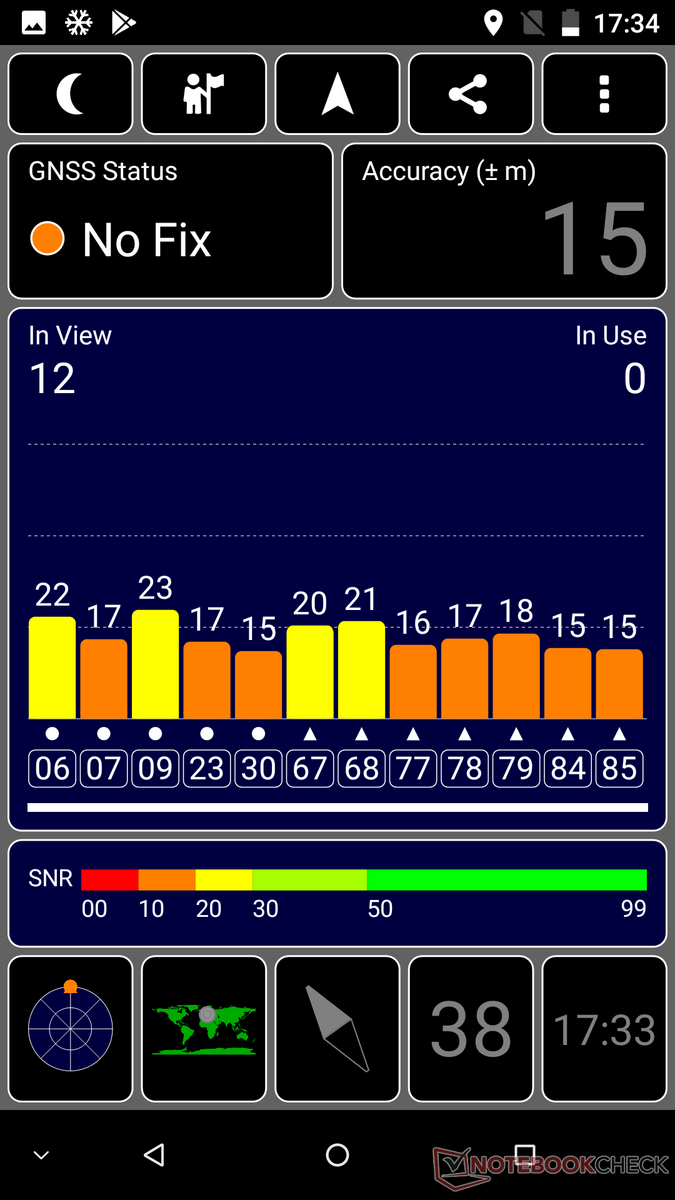The image size is (675, 1200).
Task: Tap the tile showing 38
Action: point(470,1028)
